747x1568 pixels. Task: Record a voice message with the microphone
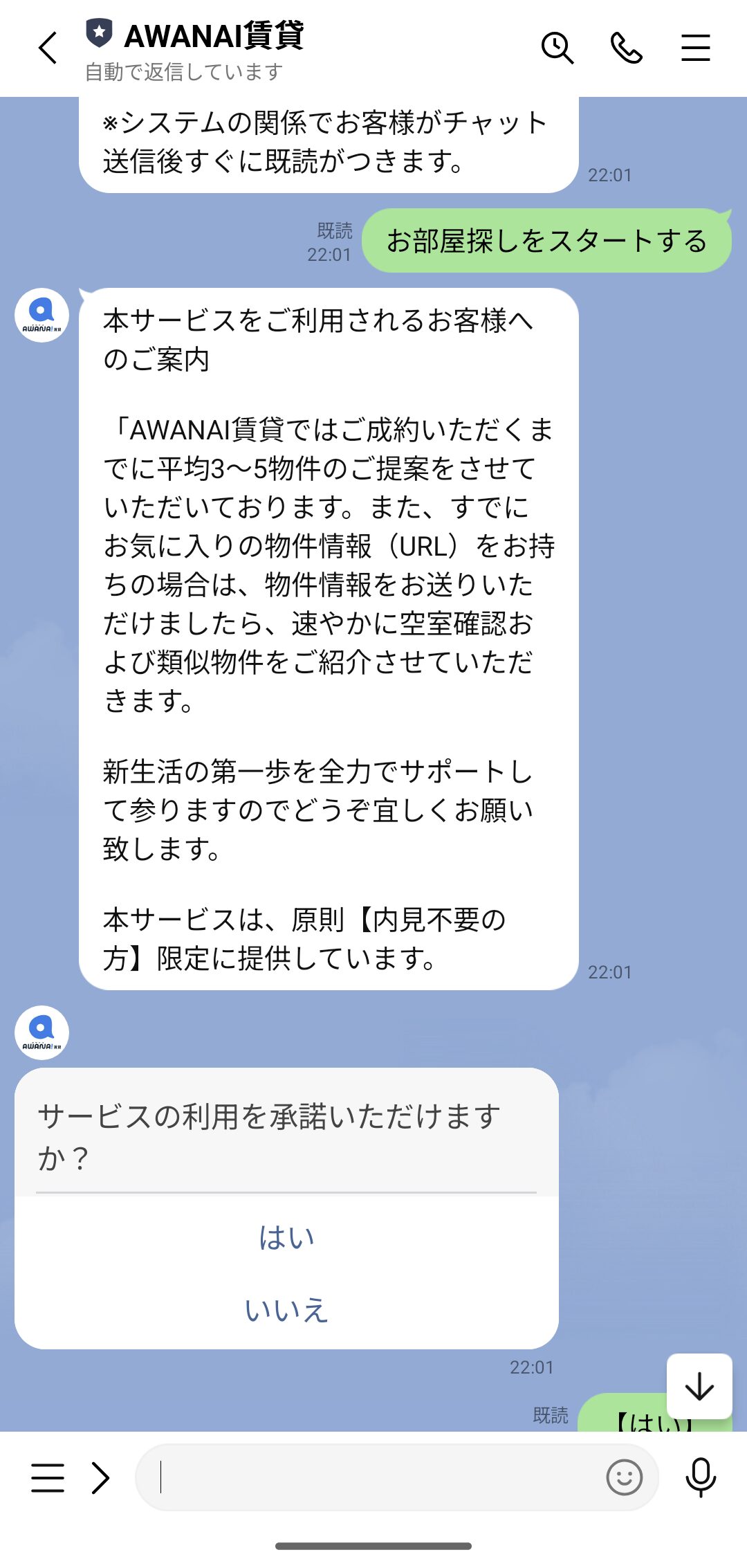[x=701, y=1477]
